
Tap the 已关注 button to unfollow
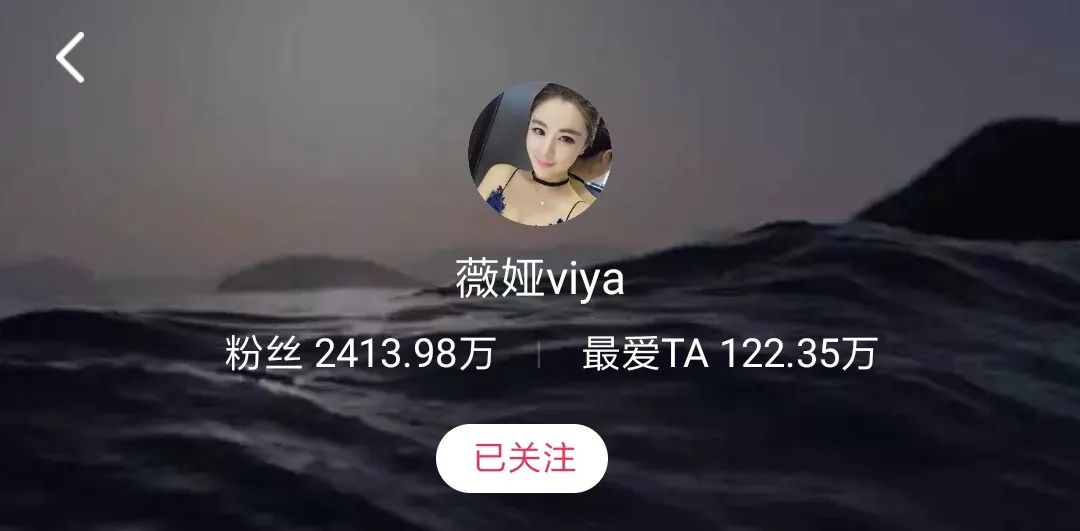coord(522,459)
